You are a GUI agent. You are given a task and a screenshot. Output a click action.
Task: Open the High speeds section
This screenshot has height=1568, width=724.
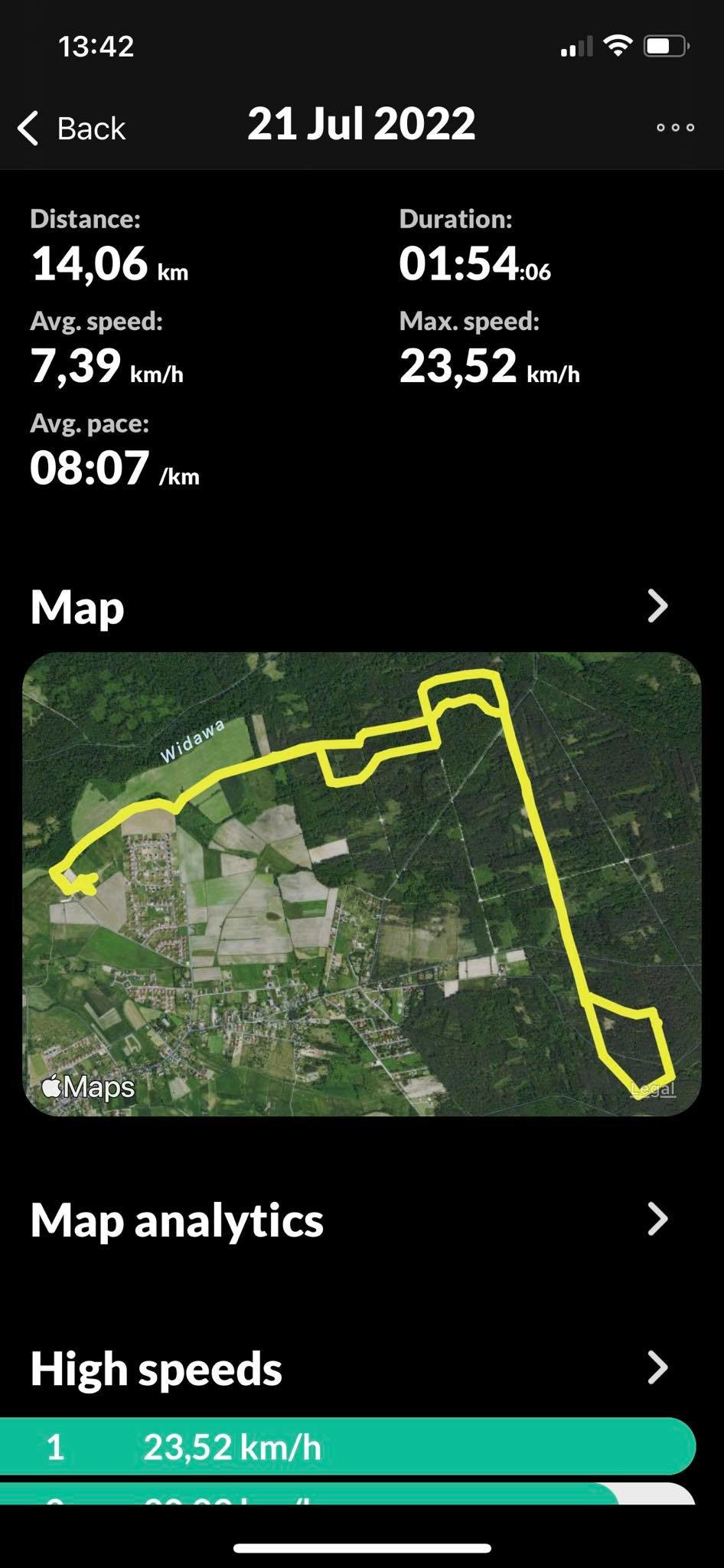coord(657,1367)
